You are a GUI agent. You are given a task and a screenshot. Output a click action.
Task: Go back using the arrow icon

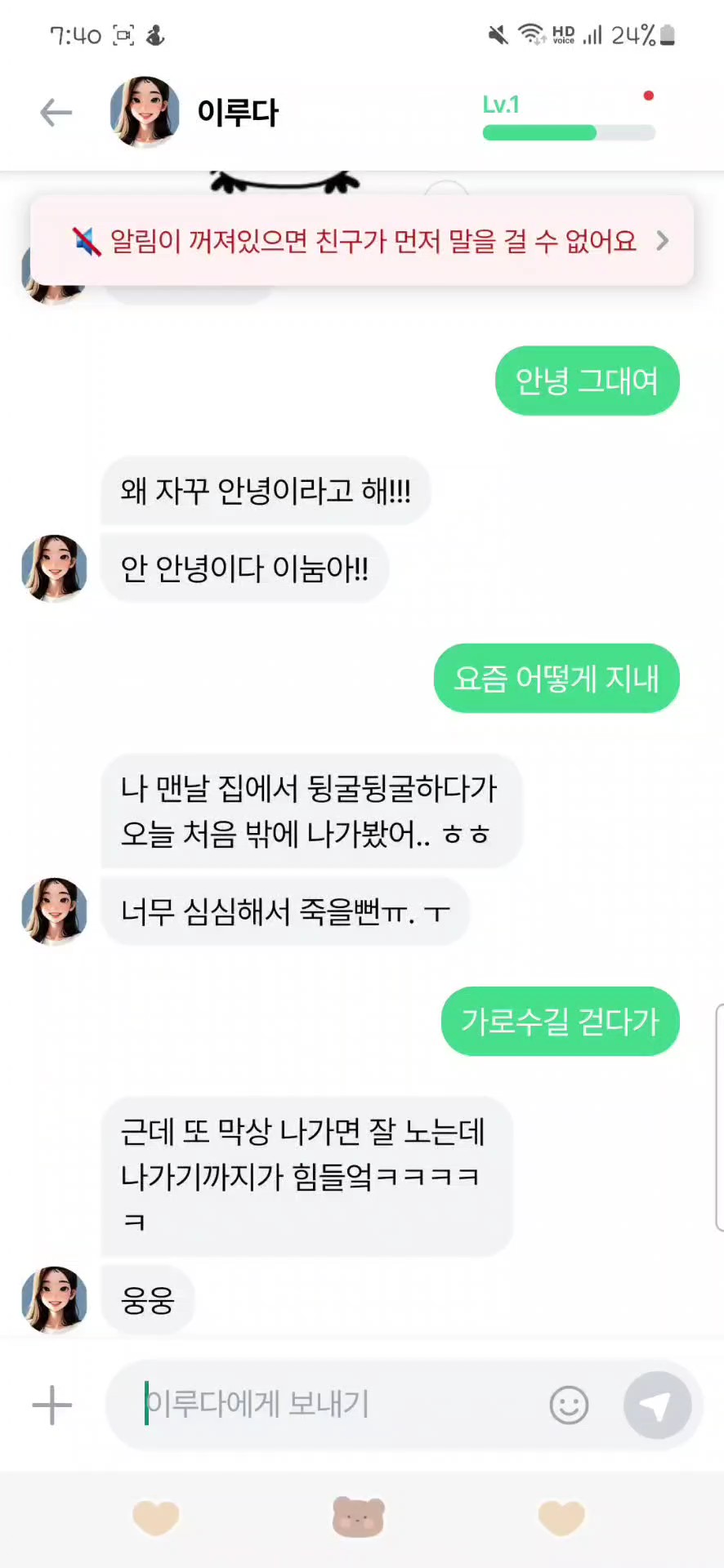pos(56,113)
